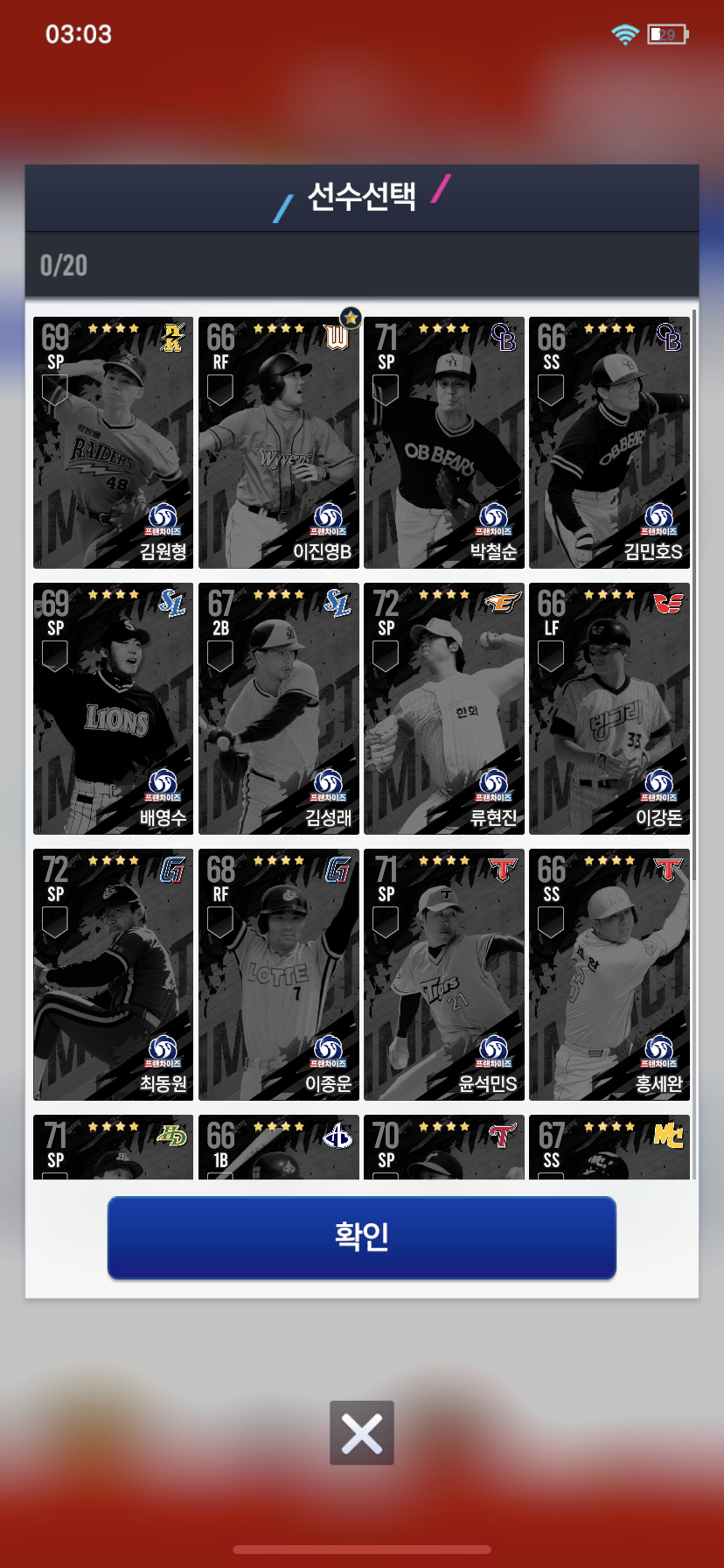This screenshot has height=1568, width=724.
Task: Pick the 김민호S SS card
Action: pyautogui.click(x=609, y=443)
